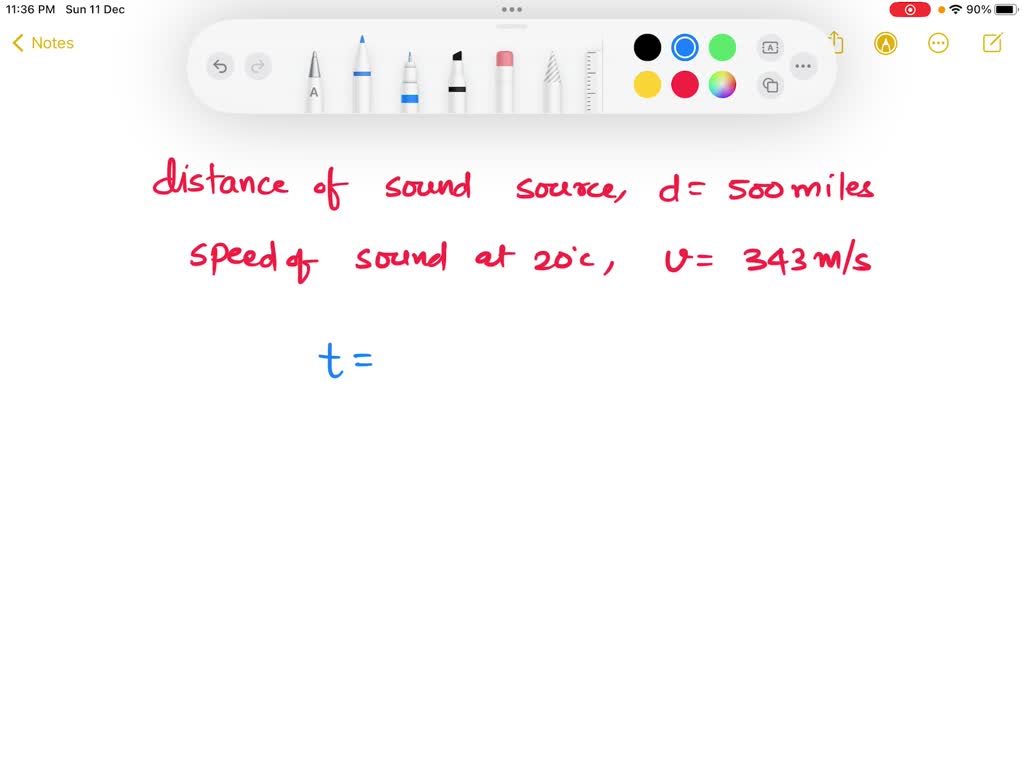Open the drawing toolbar's more options
The width and height of the screenshot is (1024, 768).
(x=803, y=67)
